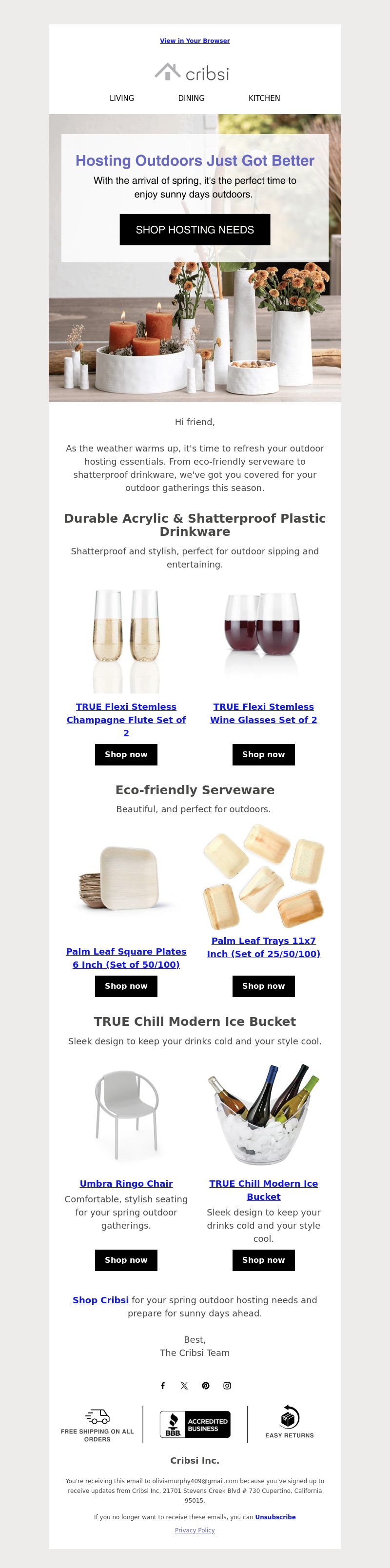Open Cribsi's Facebook page

(x=162, y=1385)
